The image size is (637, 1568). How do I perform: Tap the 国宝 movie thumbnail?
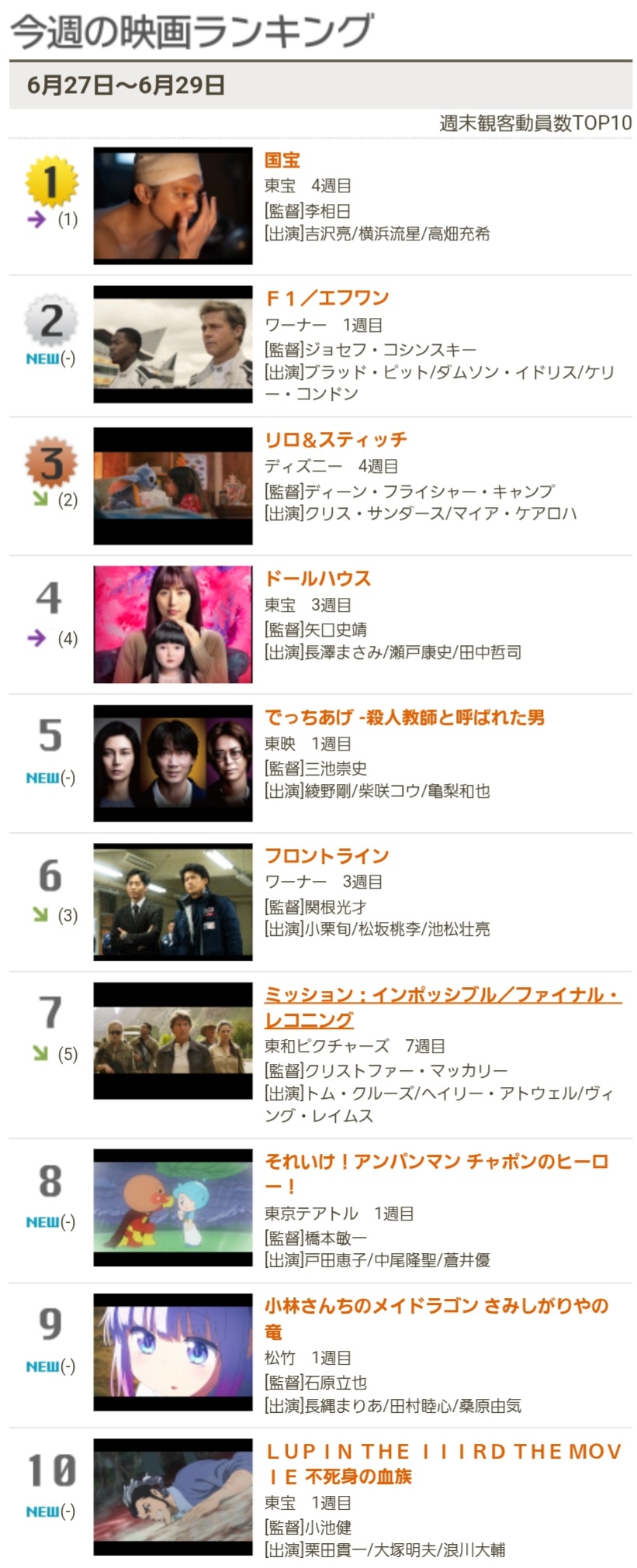[x=173, y=206]
